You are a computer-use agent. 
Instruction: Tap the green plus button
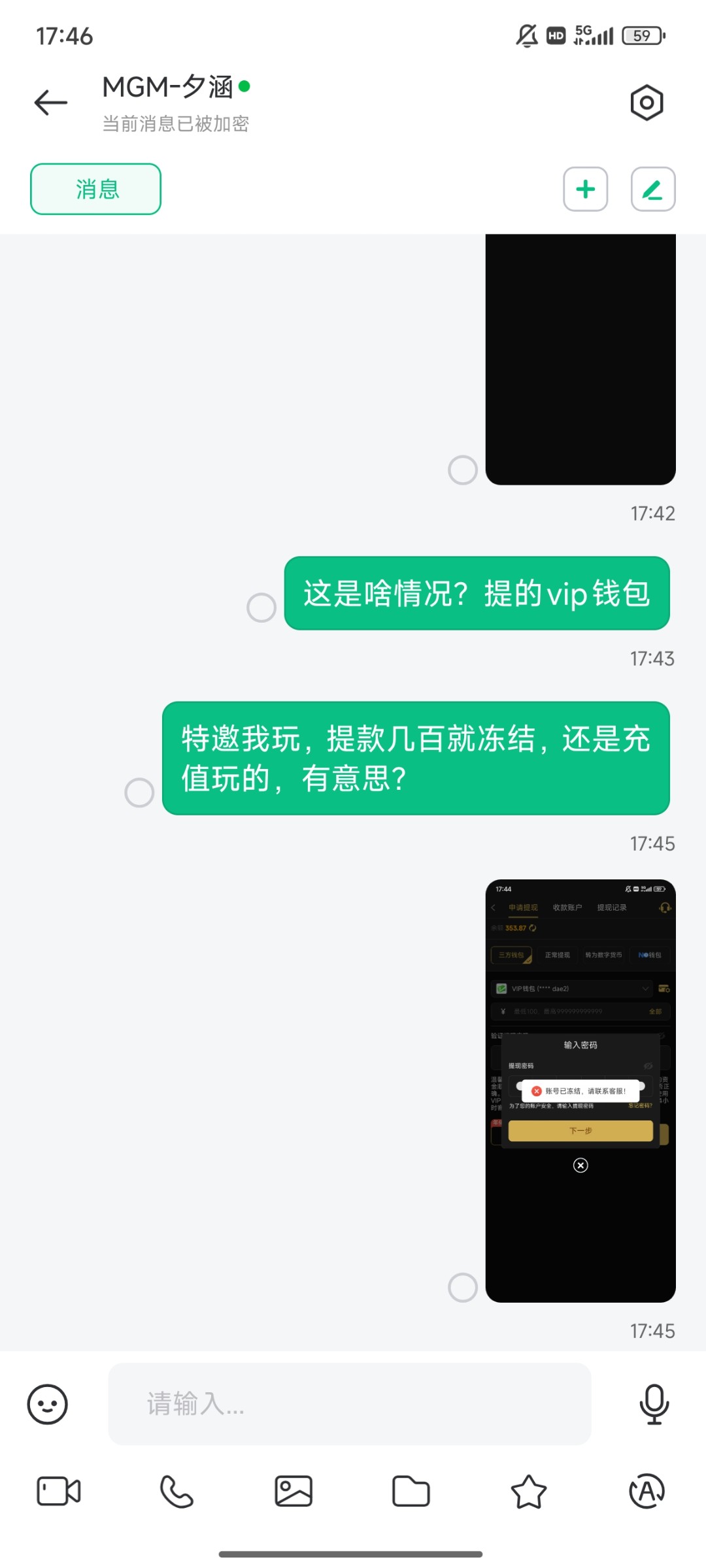click(x=585, y=189)
